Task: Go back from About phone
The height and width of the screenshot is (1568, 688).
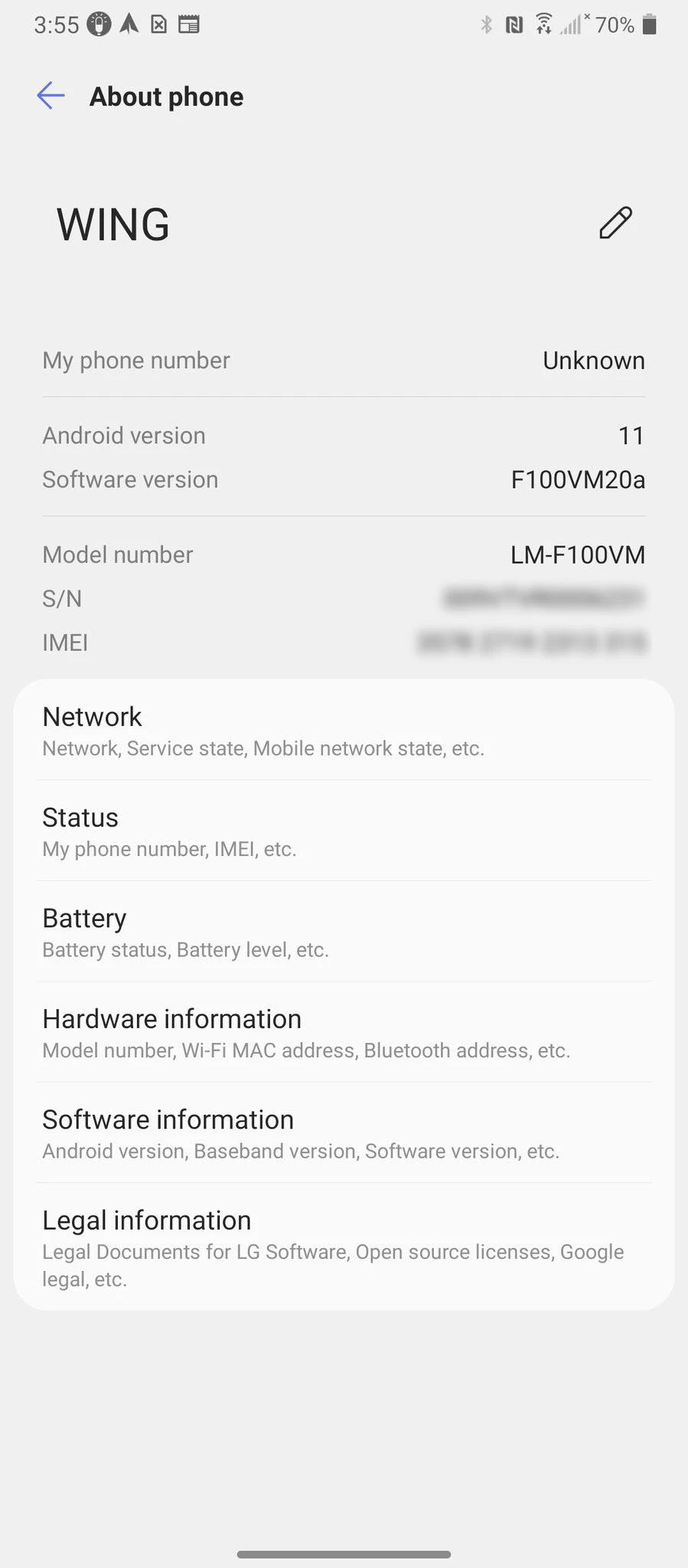Action: [51, 96]
